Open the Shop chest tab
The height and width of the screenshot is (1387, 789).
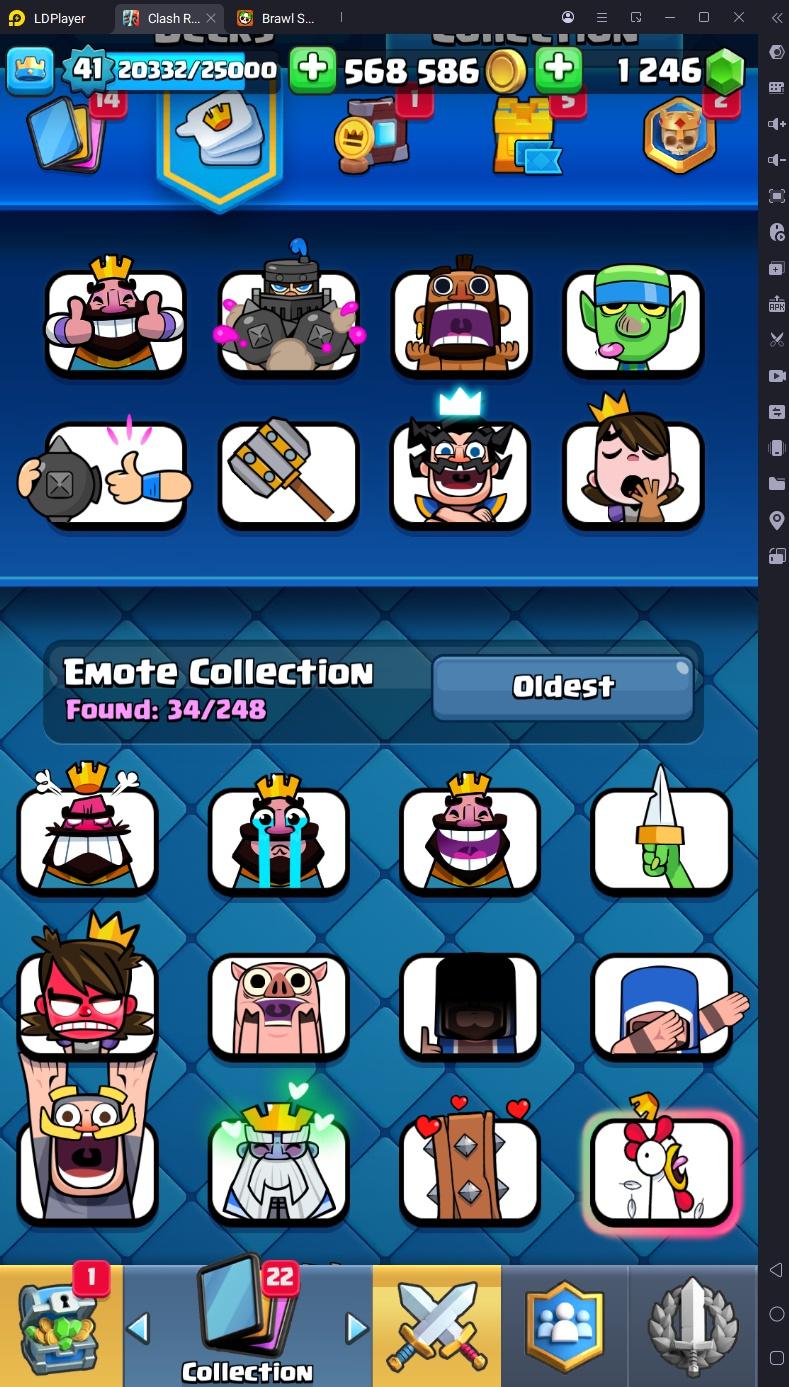[61, 1325]
